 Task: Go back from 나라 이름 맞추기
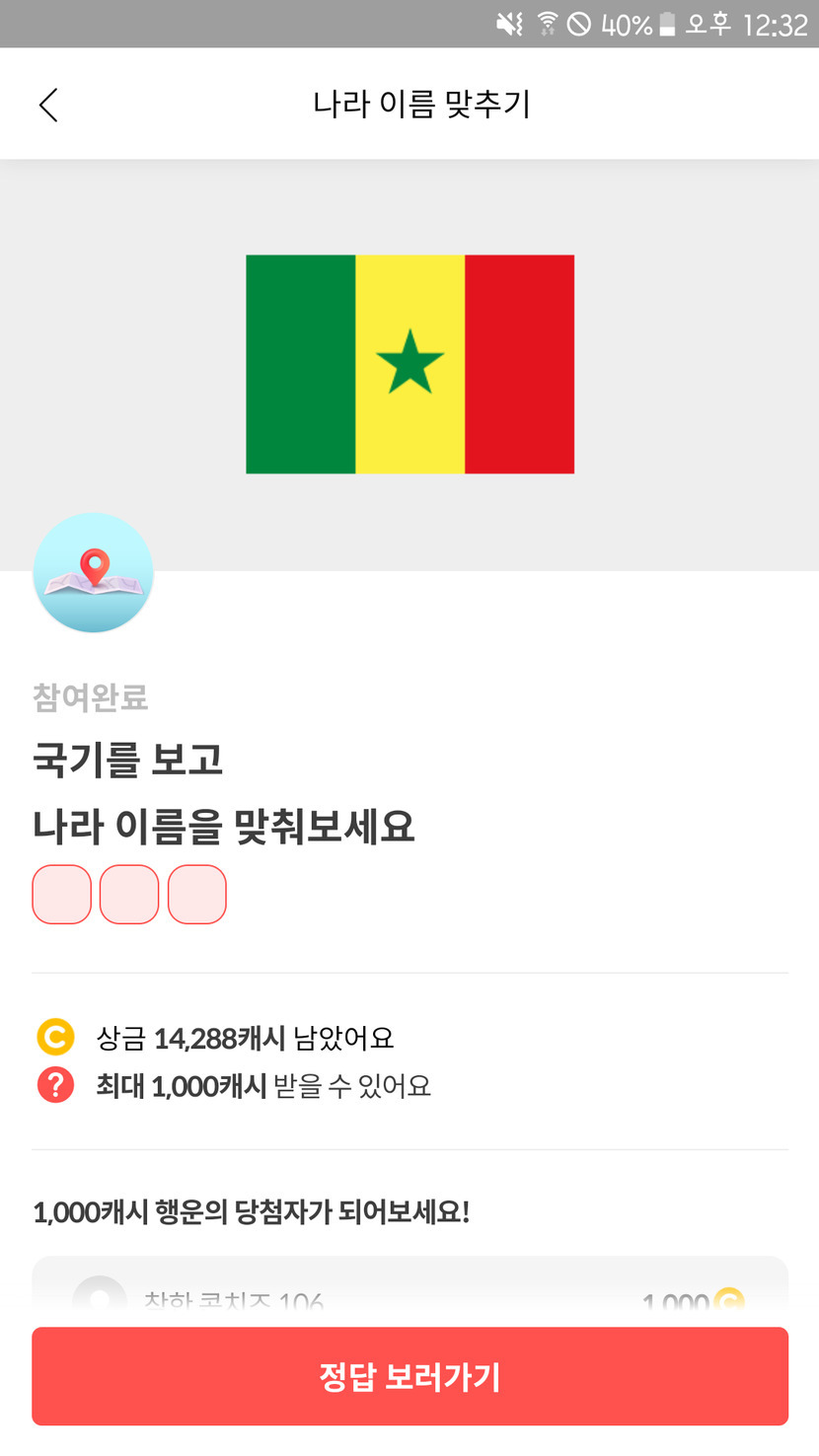coord(48,105)
